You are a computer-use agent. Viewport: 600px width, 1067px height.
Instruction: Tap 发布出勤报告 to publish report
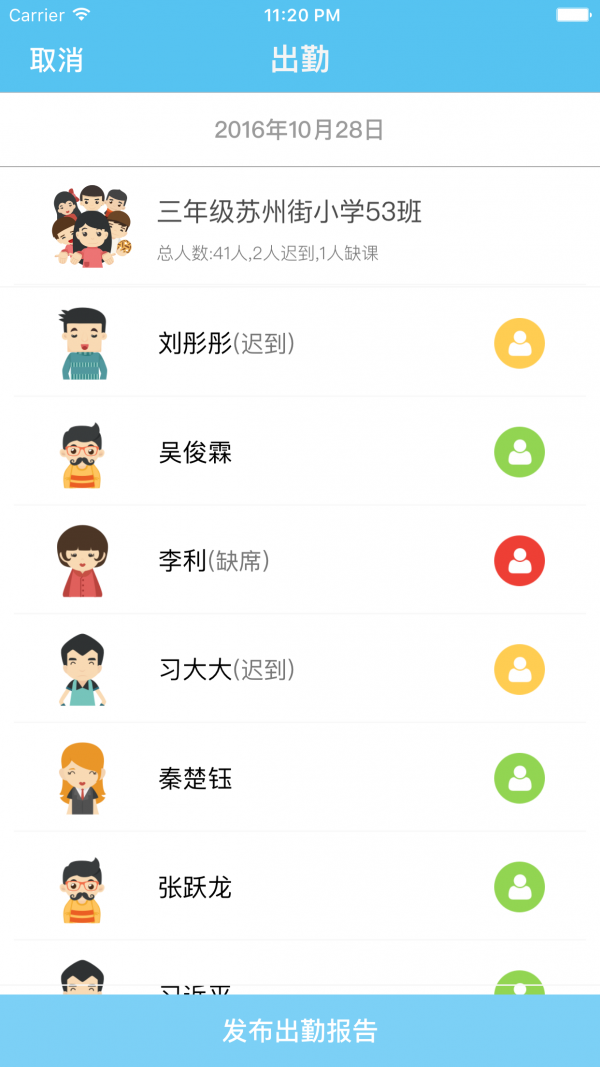[300, 1031]
